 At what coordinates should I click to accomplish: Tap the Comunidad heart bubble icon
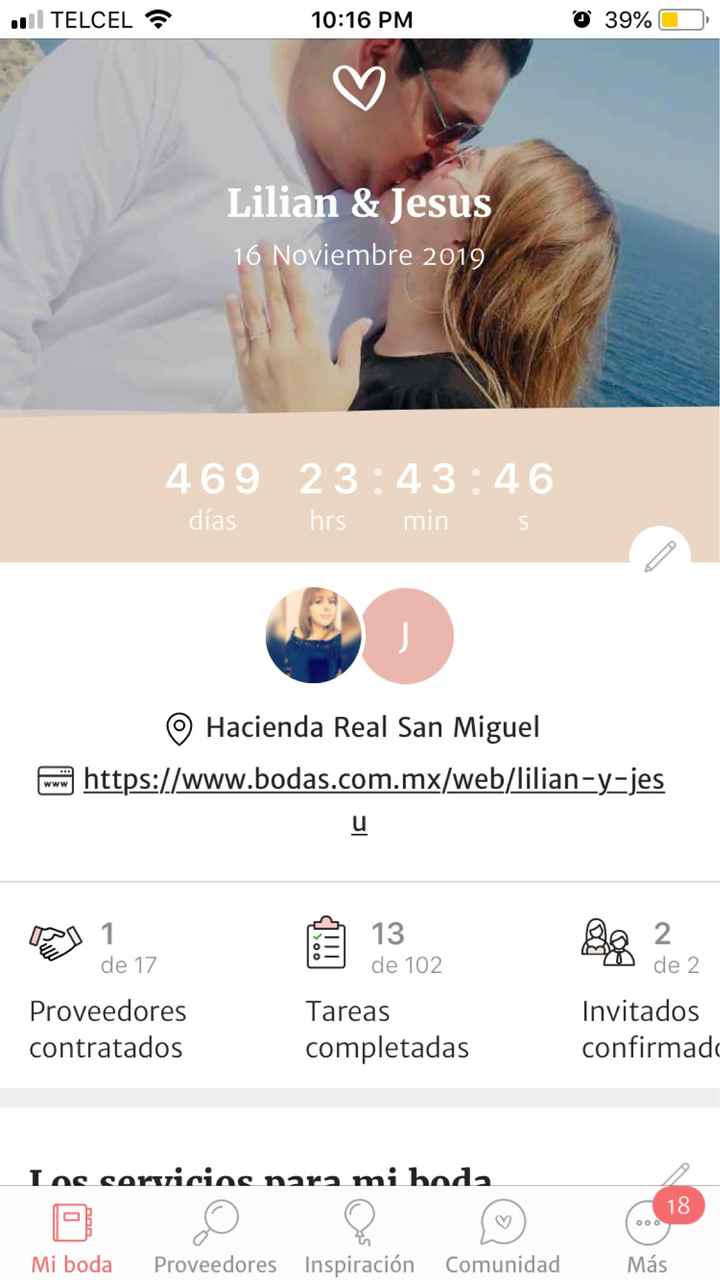[x=501, y=1220]
